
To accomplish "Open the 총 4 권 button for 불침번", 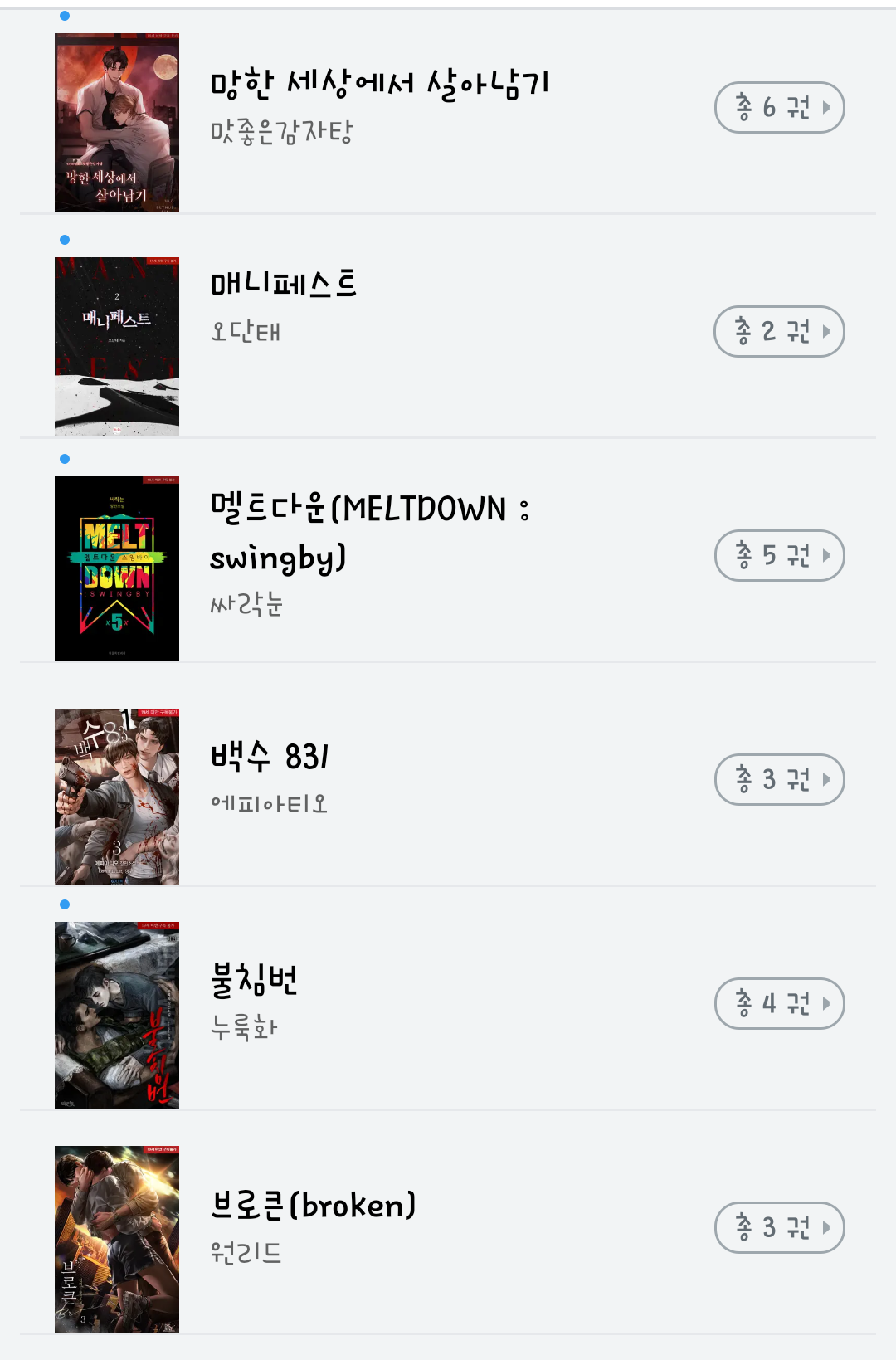I will tap(779, 1003).
